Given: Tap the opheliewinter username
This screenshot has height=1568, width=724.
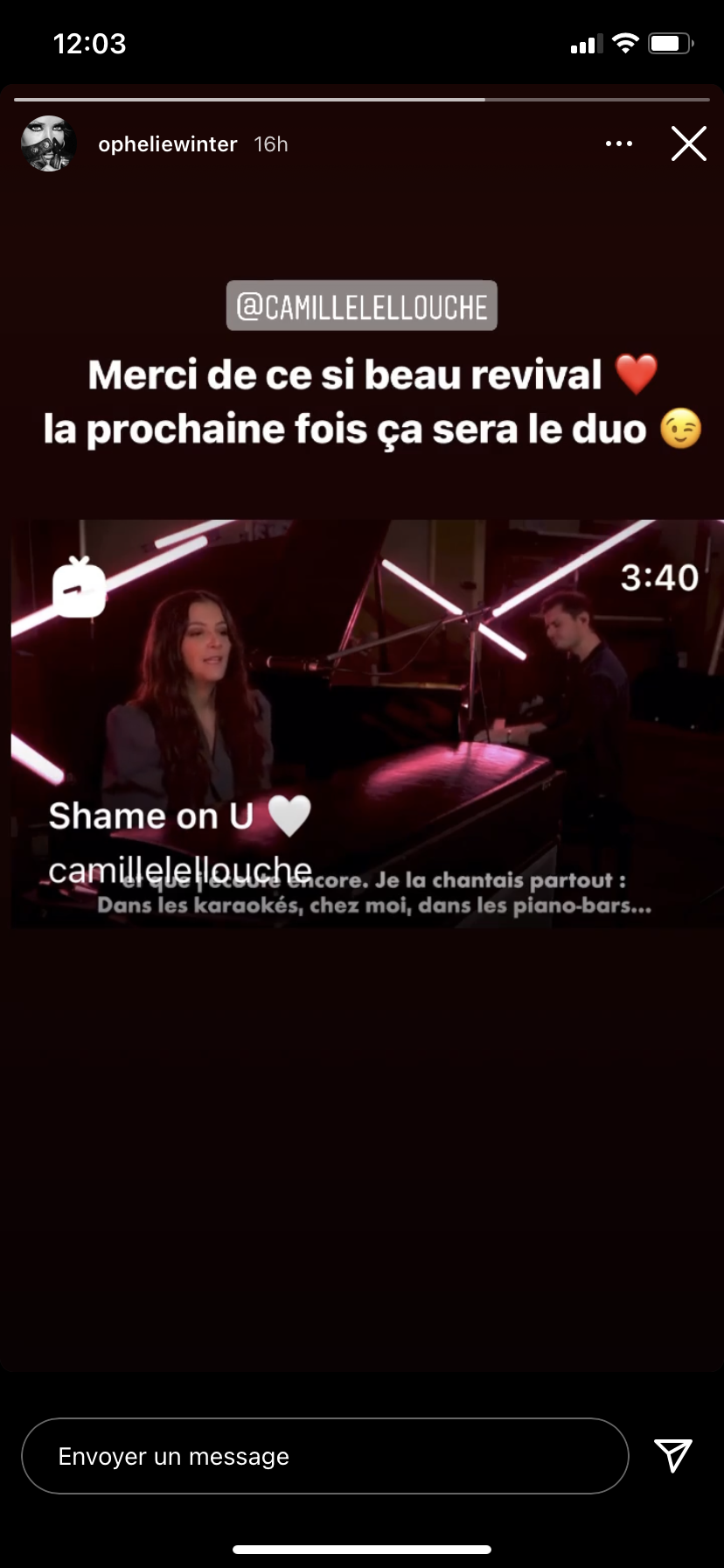Looking at the screenshot, I should point(167,144).
